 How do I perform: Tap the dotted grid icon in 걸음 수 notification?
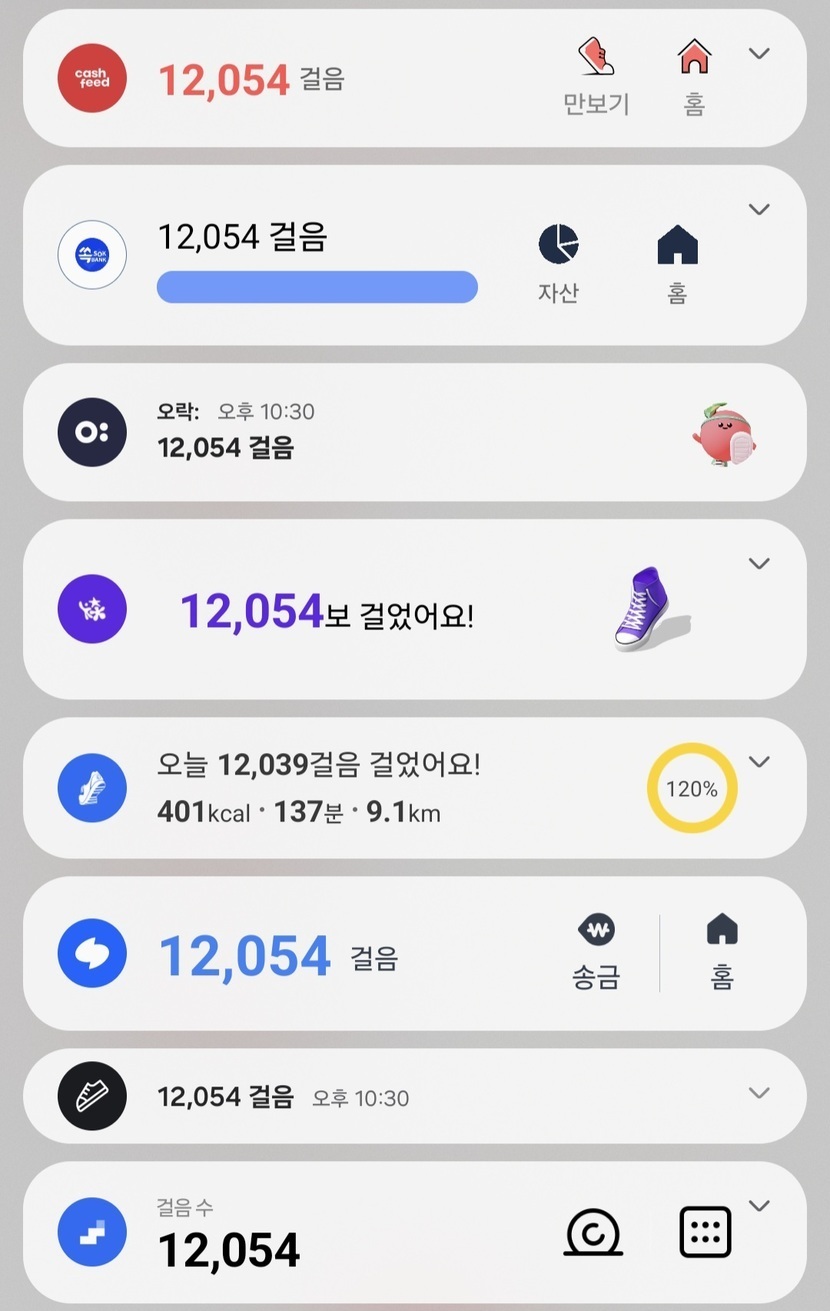pyautogui.click(x=705, y=1232)
